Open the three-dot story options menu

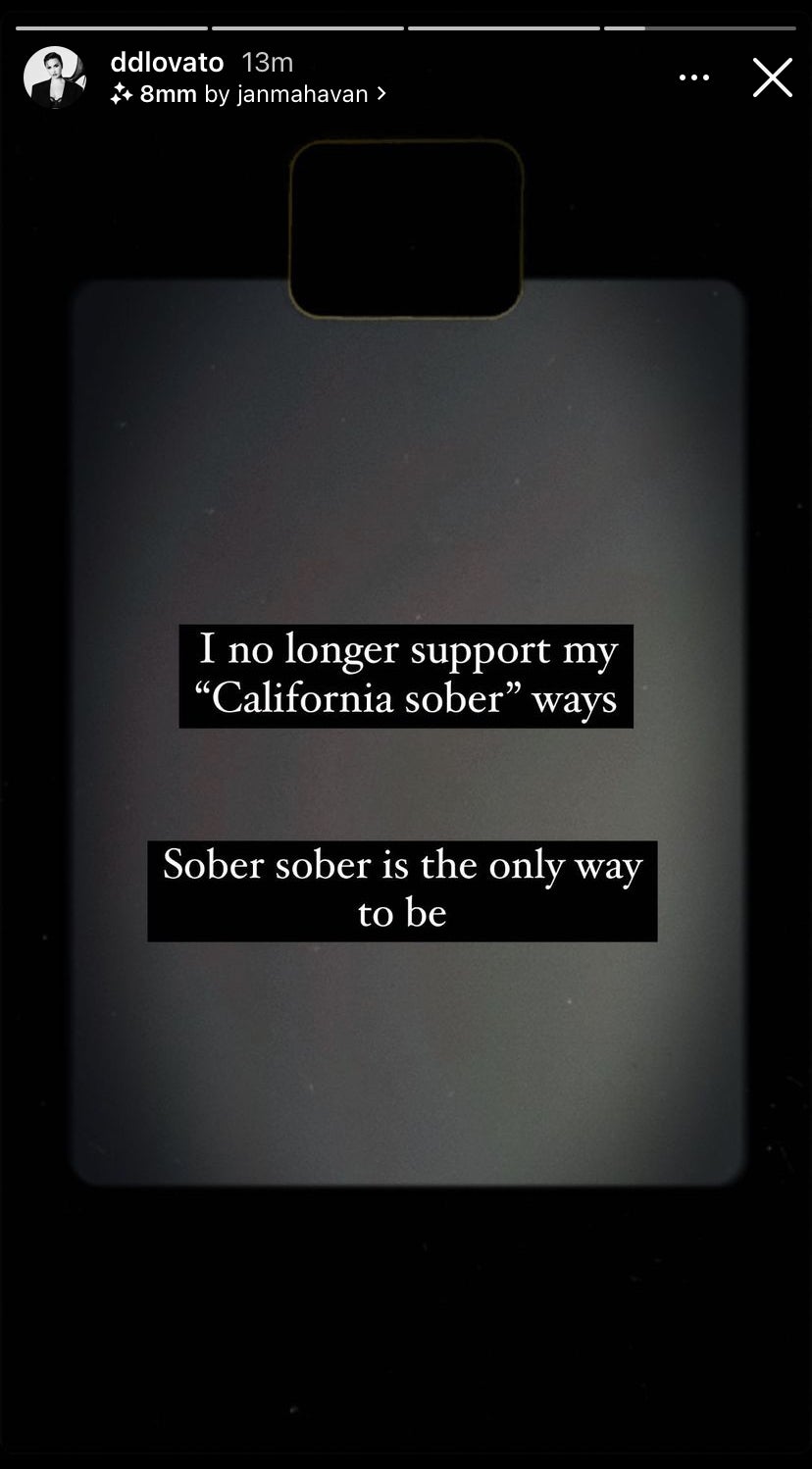[x=694, y=77]
